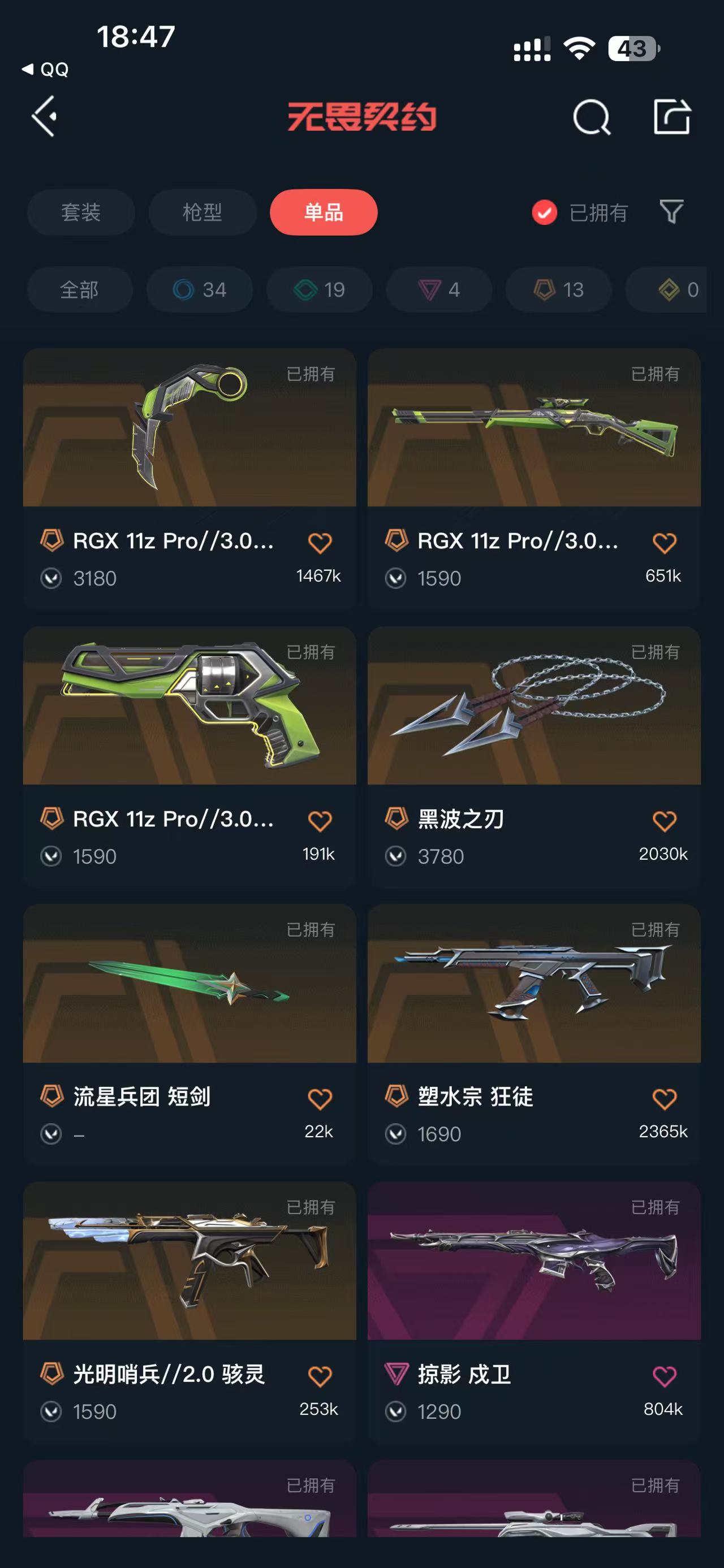Open the 黑波之刃 skin card
Image resolution: width=724 pixels, height=1568 pixels.
[534, 757]
